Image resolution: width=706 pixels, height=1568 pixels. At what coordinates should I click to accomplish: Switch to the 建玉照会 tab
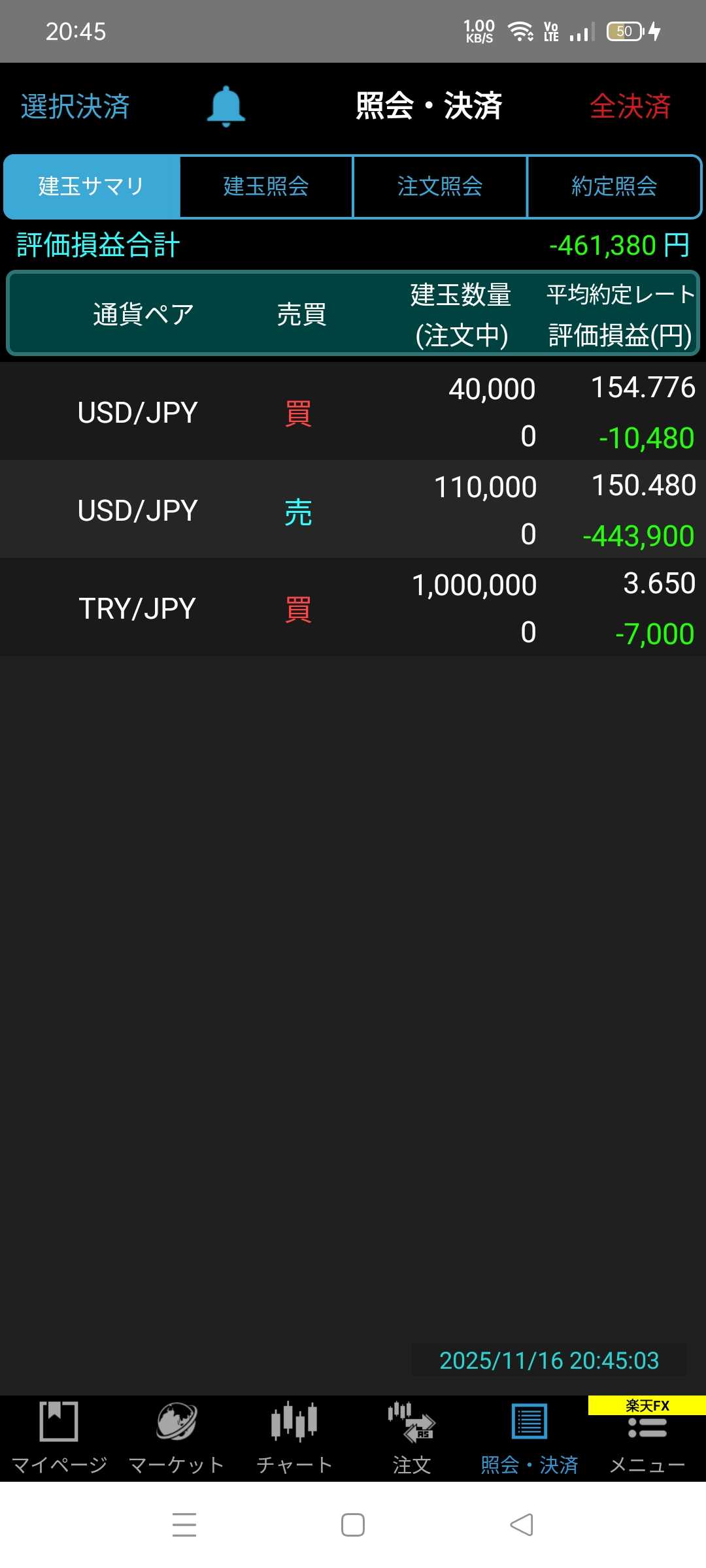click(266, 187)
